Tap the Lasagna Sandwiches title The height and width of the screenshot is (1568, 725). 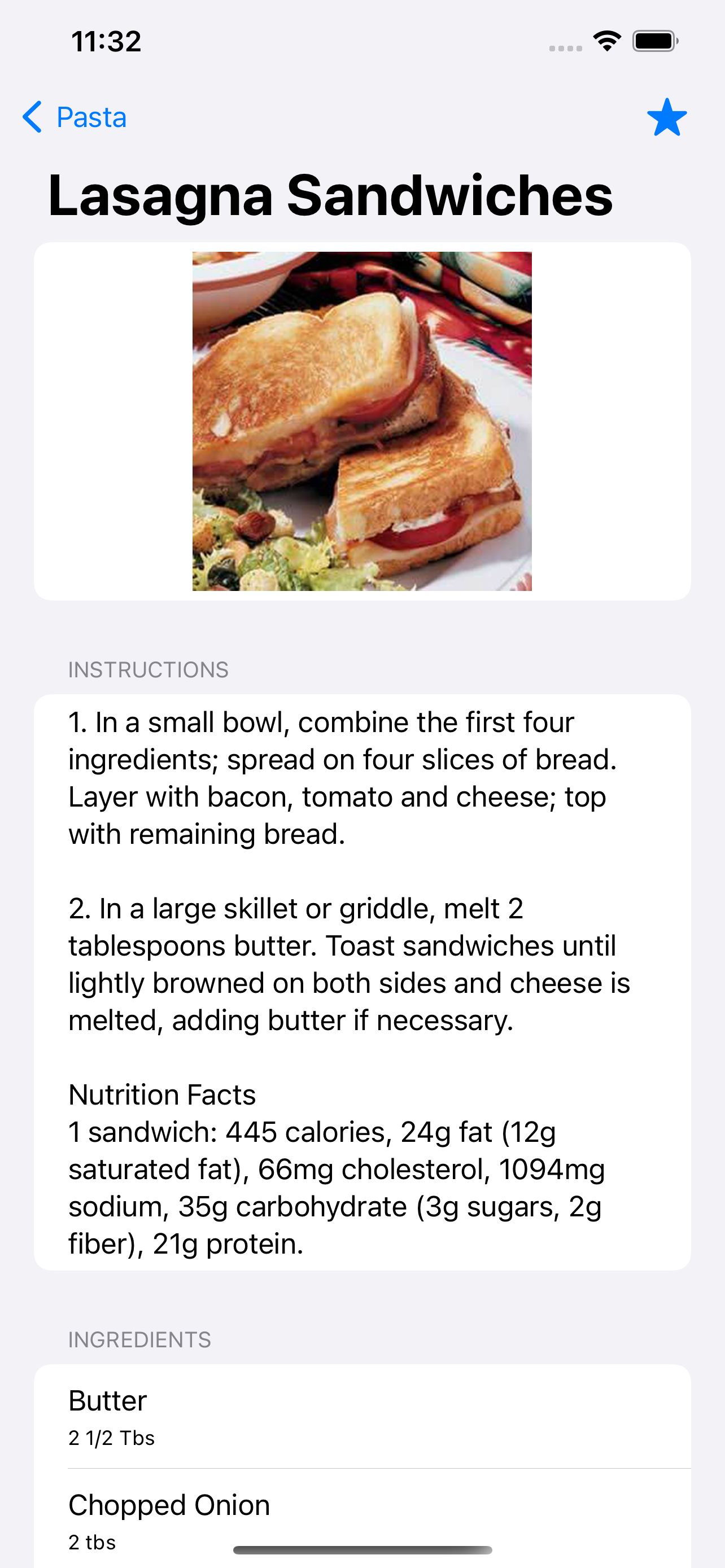pyautogui.click(x=332, y=195)
